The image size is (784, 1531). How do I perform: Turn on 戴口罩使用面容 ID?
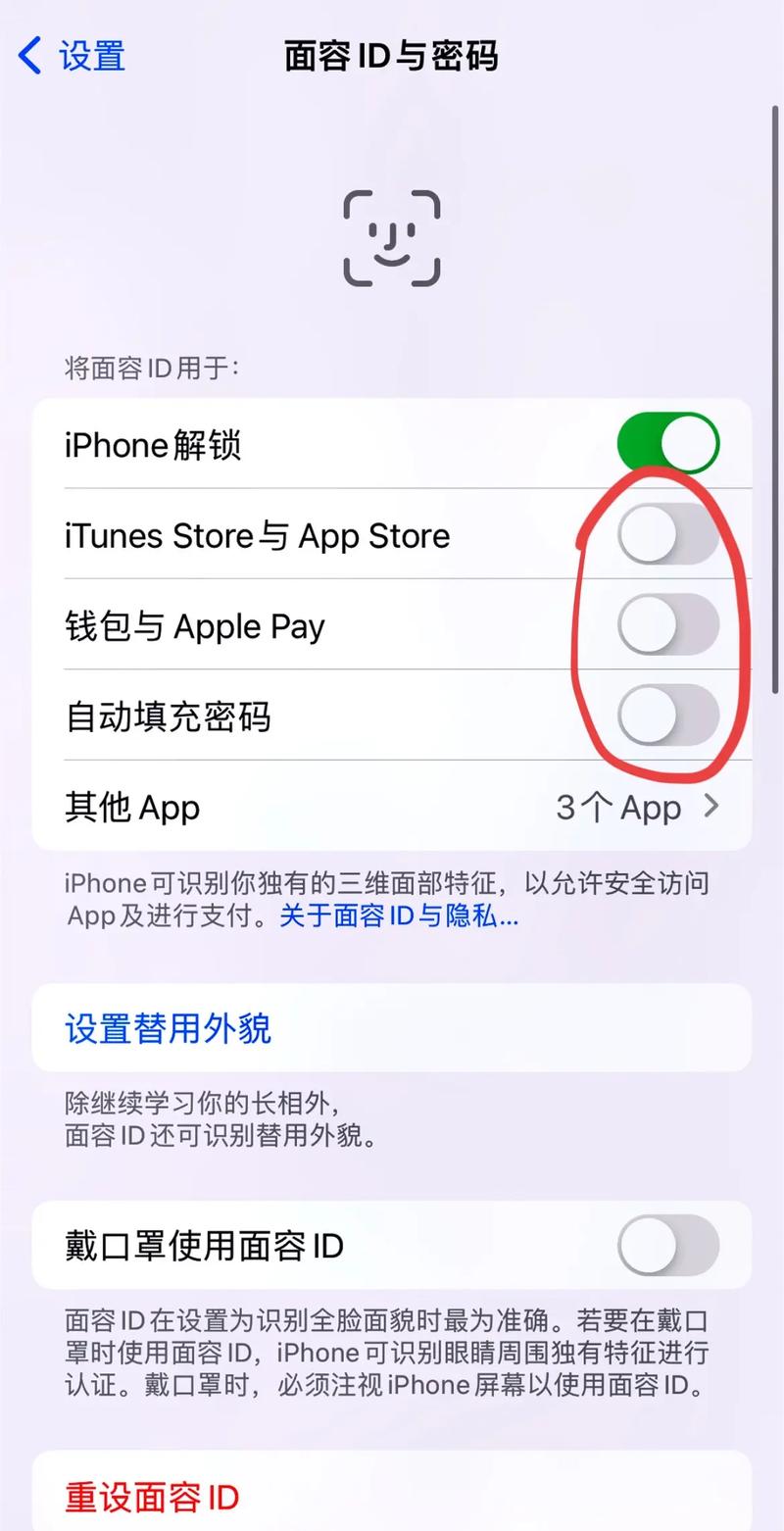(669, 1245)
